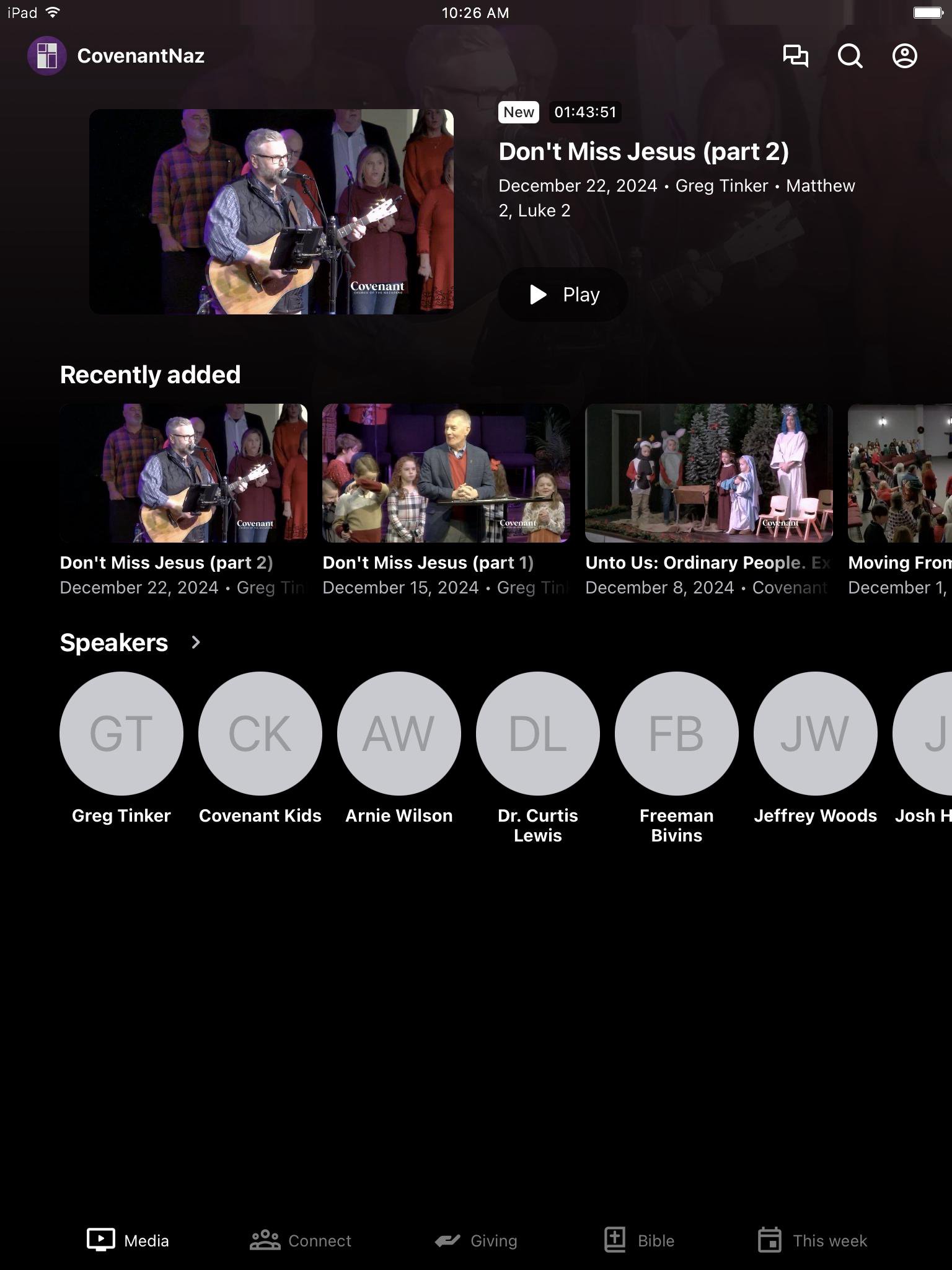The height and width of the screenshot is (1270, 952).
Task: Select speaker Dr. Curtis Lewis
Action: [538, 734]
